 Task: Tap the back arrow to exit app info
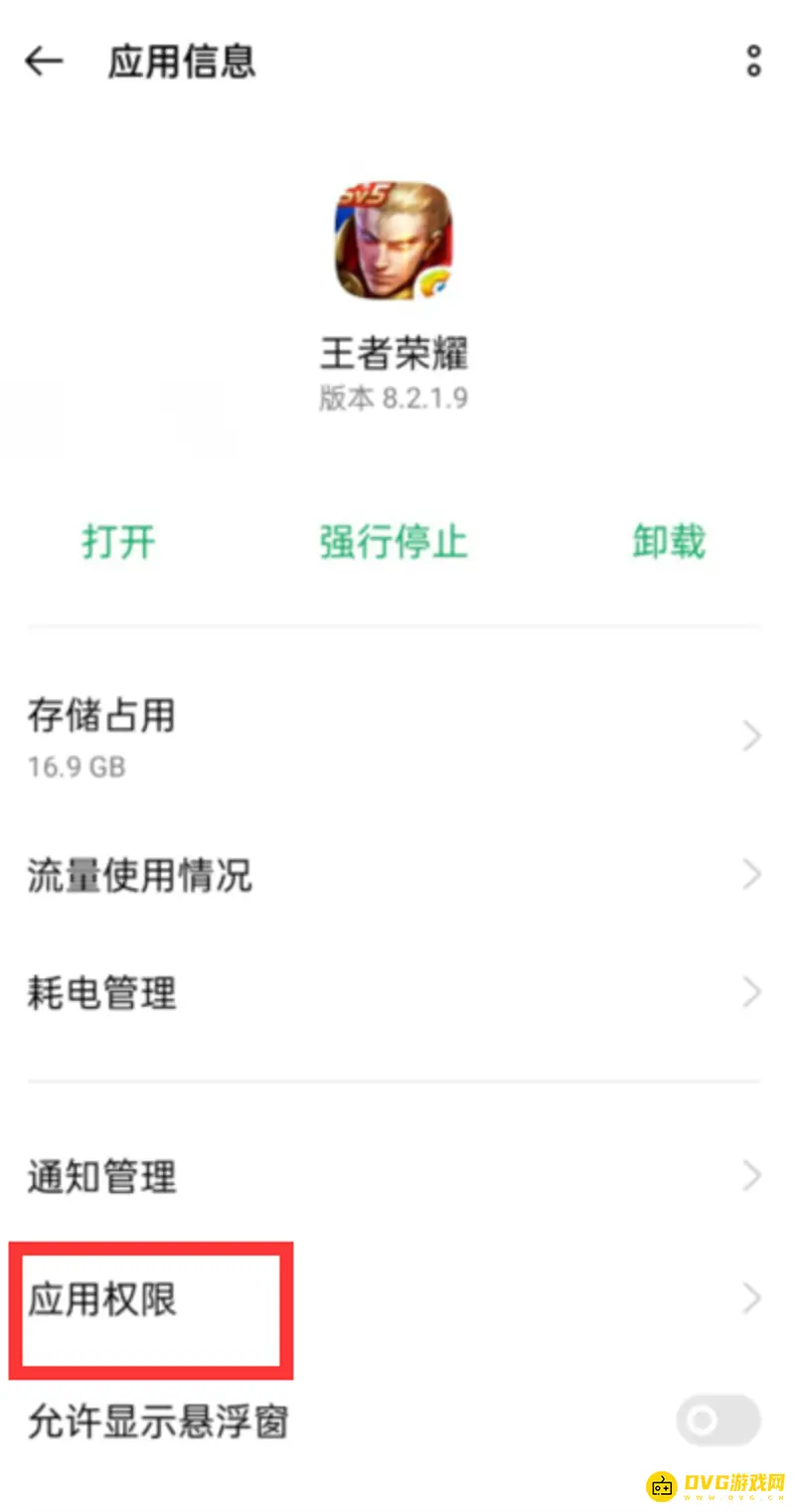[44, 62]
